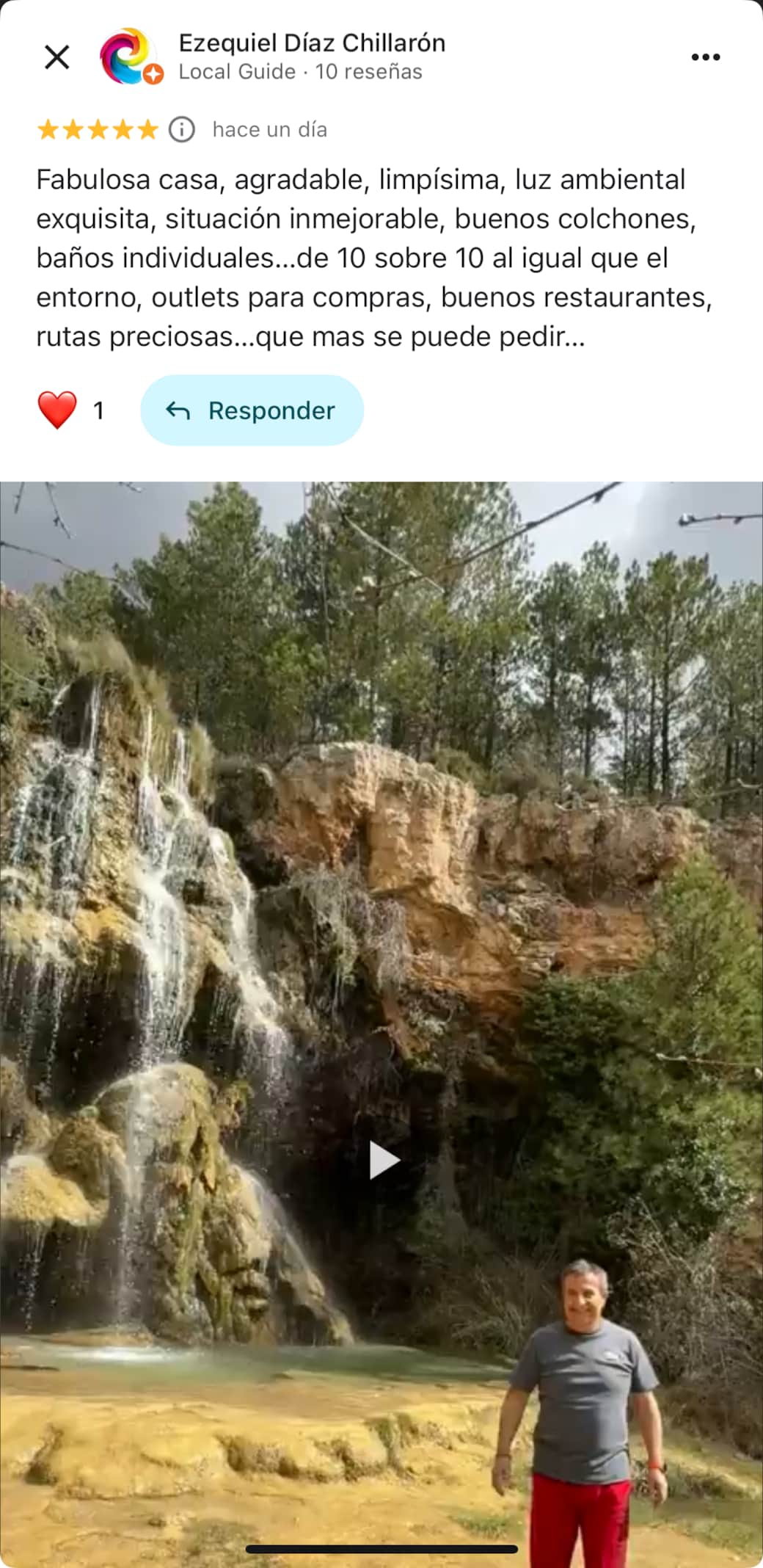Tap the Responder button
This screenshot has height=1568, width=763.
coord(252,410)
